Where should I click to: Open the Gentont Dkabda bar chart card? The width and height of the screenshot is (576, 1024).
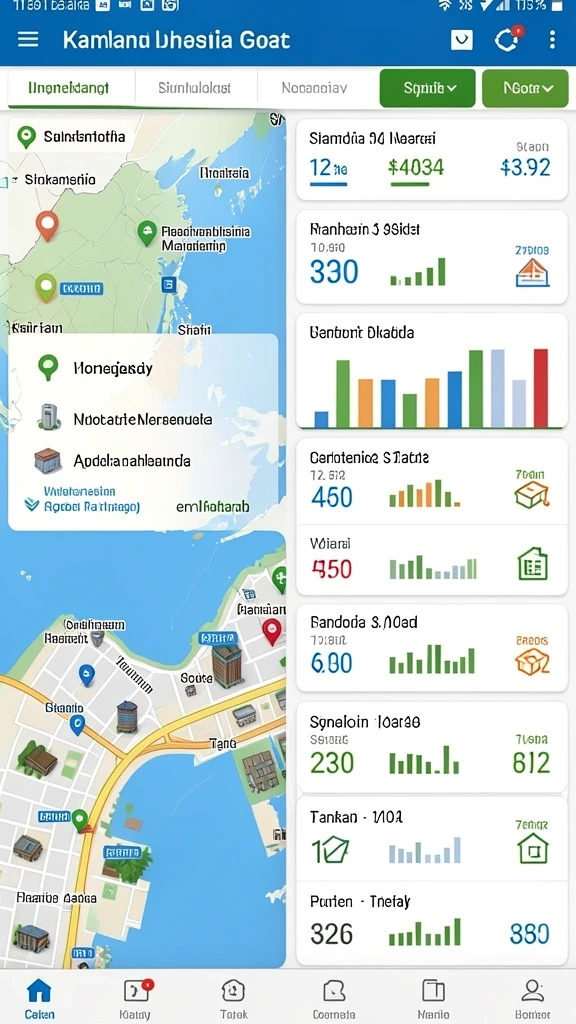432,371
